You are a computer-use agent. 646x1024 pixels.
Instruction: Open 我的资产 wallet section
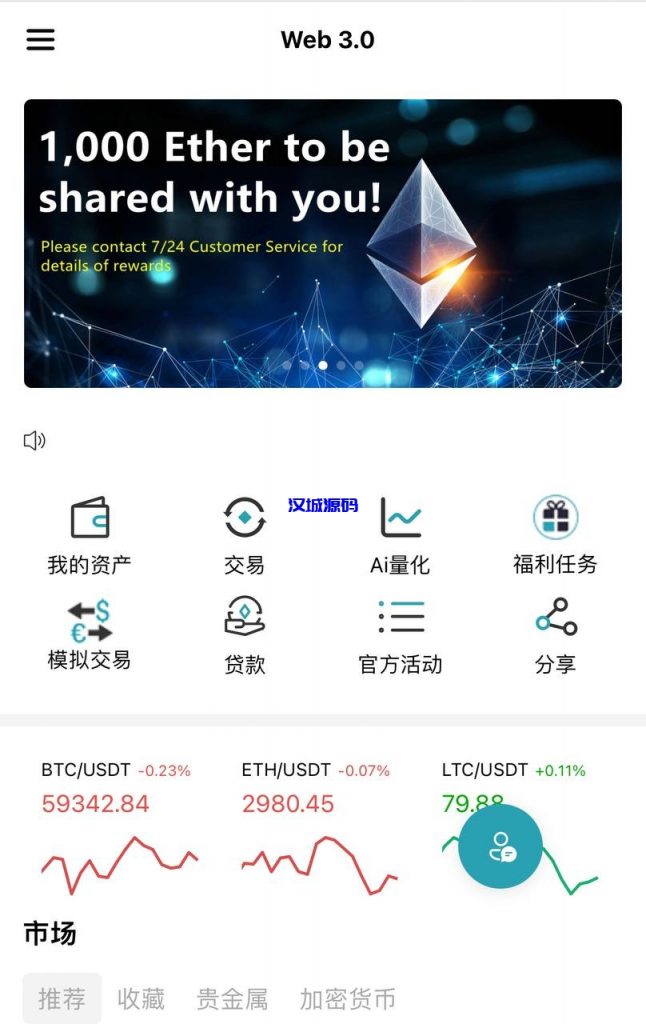coord(89,536)
